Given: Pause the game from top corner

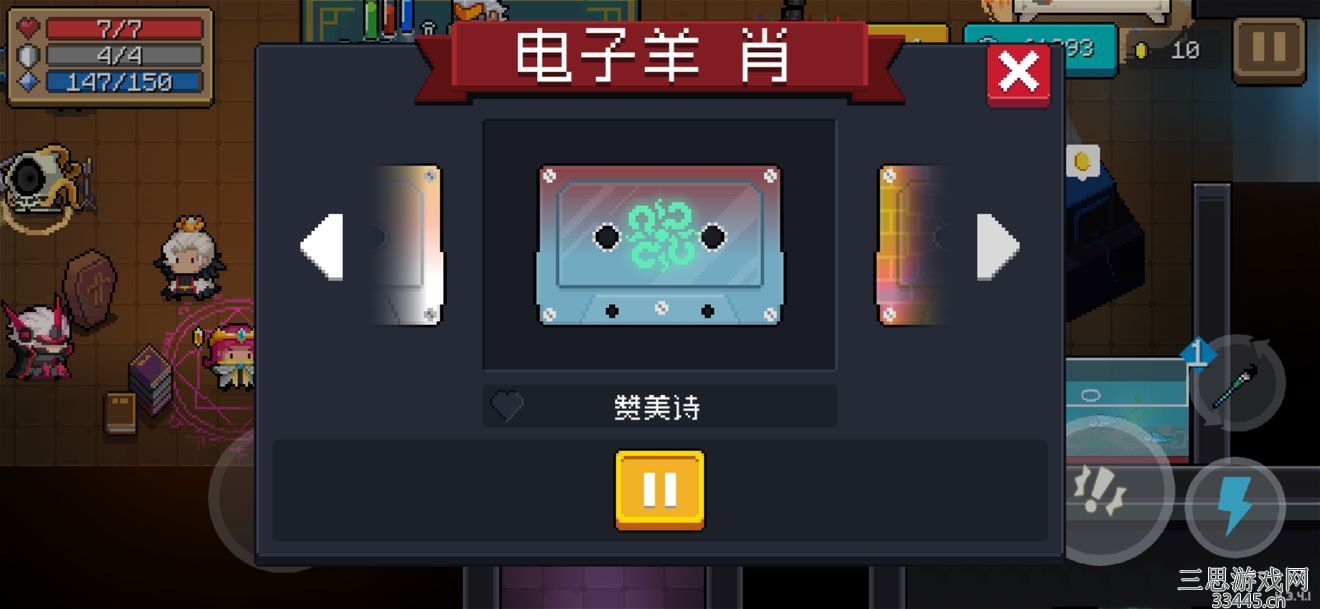Looking at the screenshot, I should click(x=1268, y=49).
